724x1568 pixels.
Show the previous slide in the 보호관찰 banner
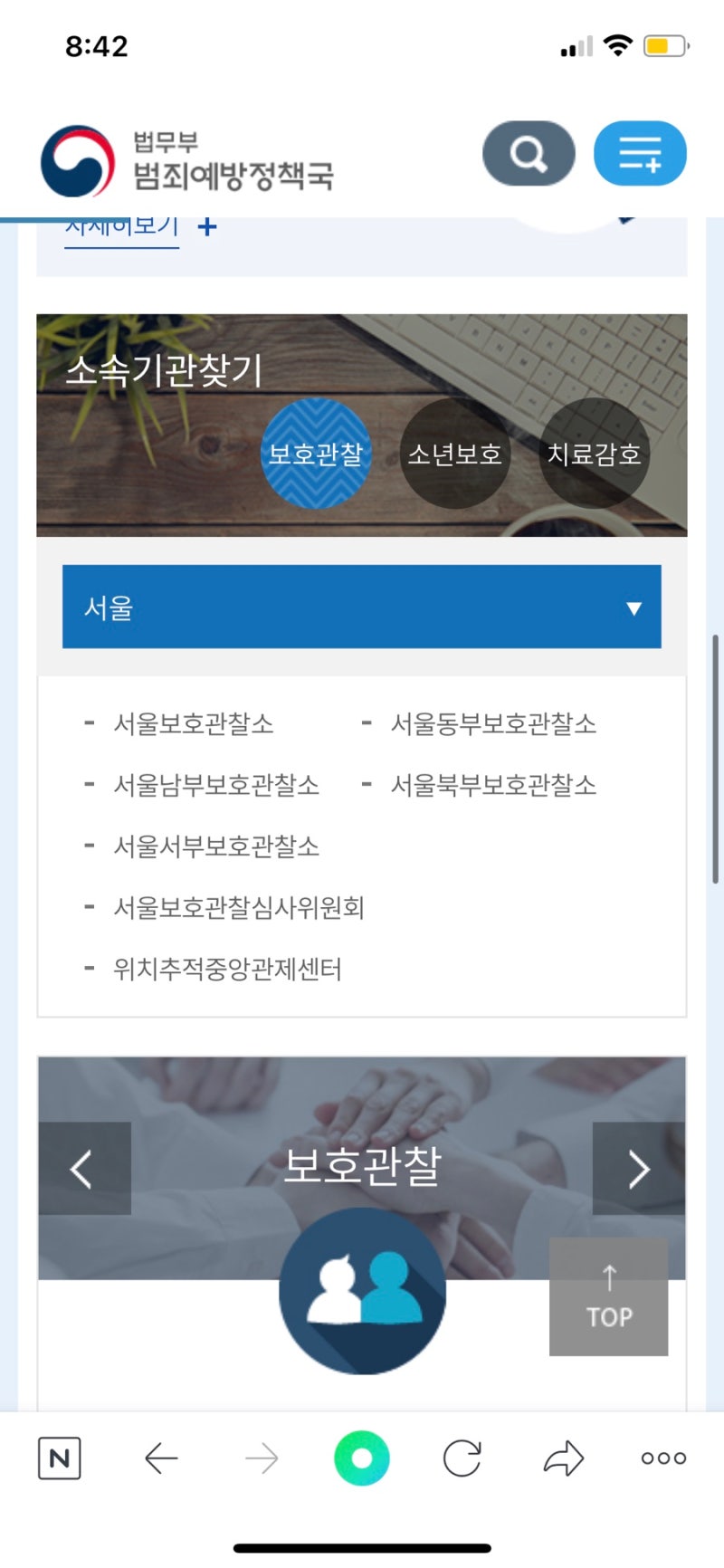click(x=84, y=1168)
